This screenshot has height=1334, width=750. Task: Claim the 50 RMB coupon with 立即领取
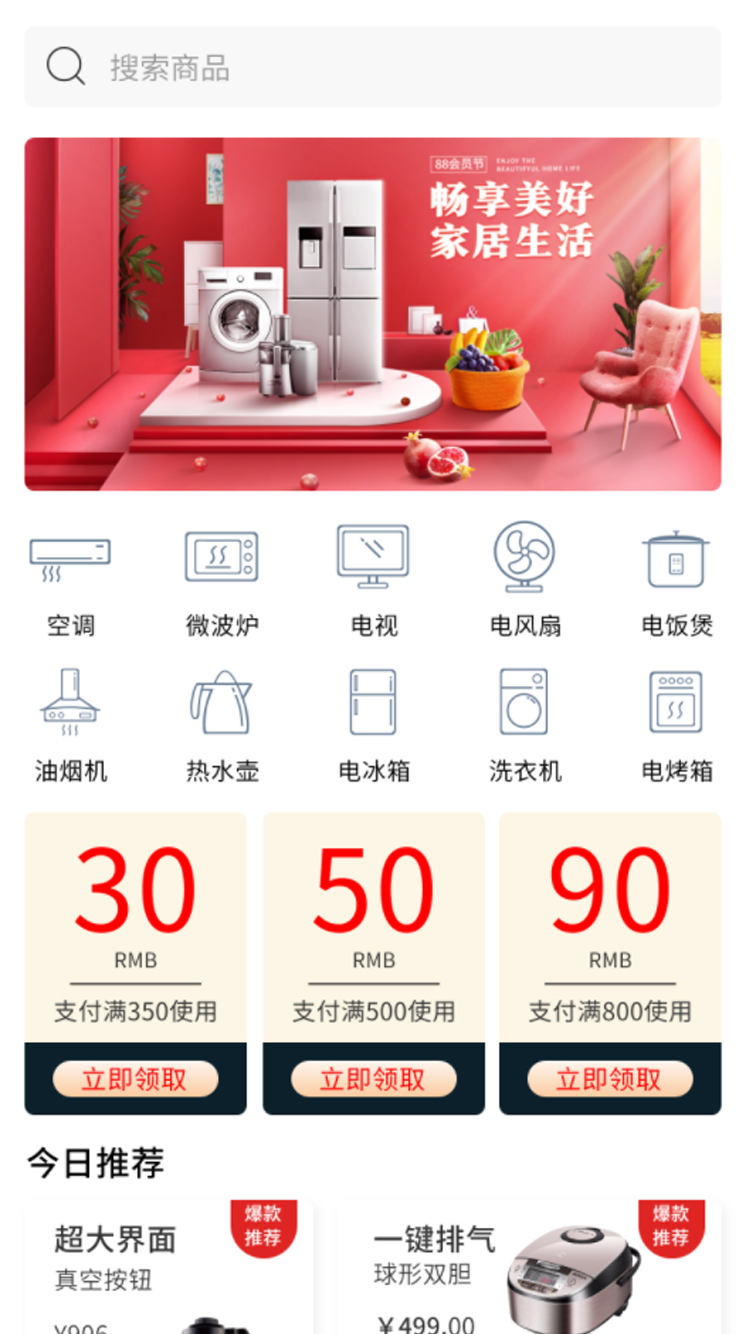[373, 1079]
